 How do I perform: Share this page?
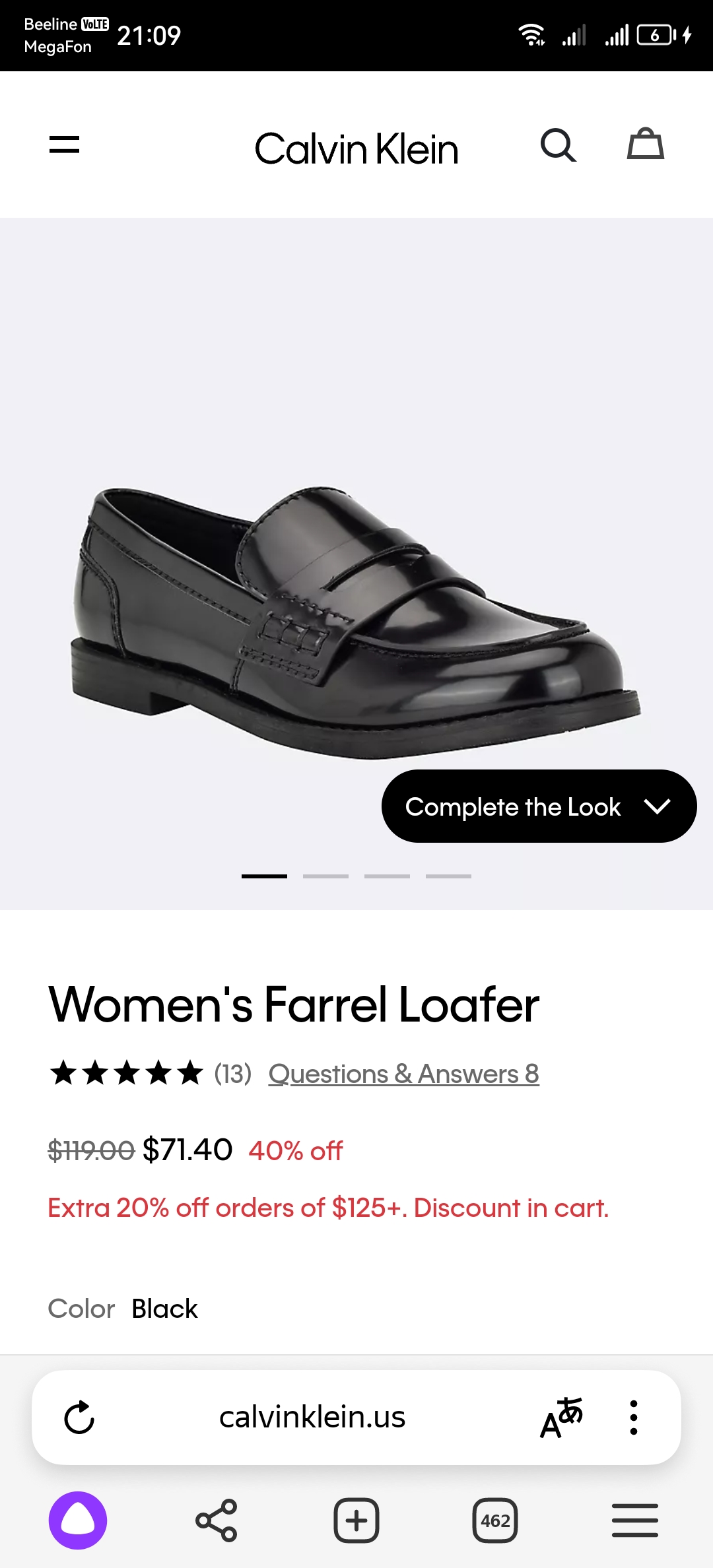(217, 1520)
